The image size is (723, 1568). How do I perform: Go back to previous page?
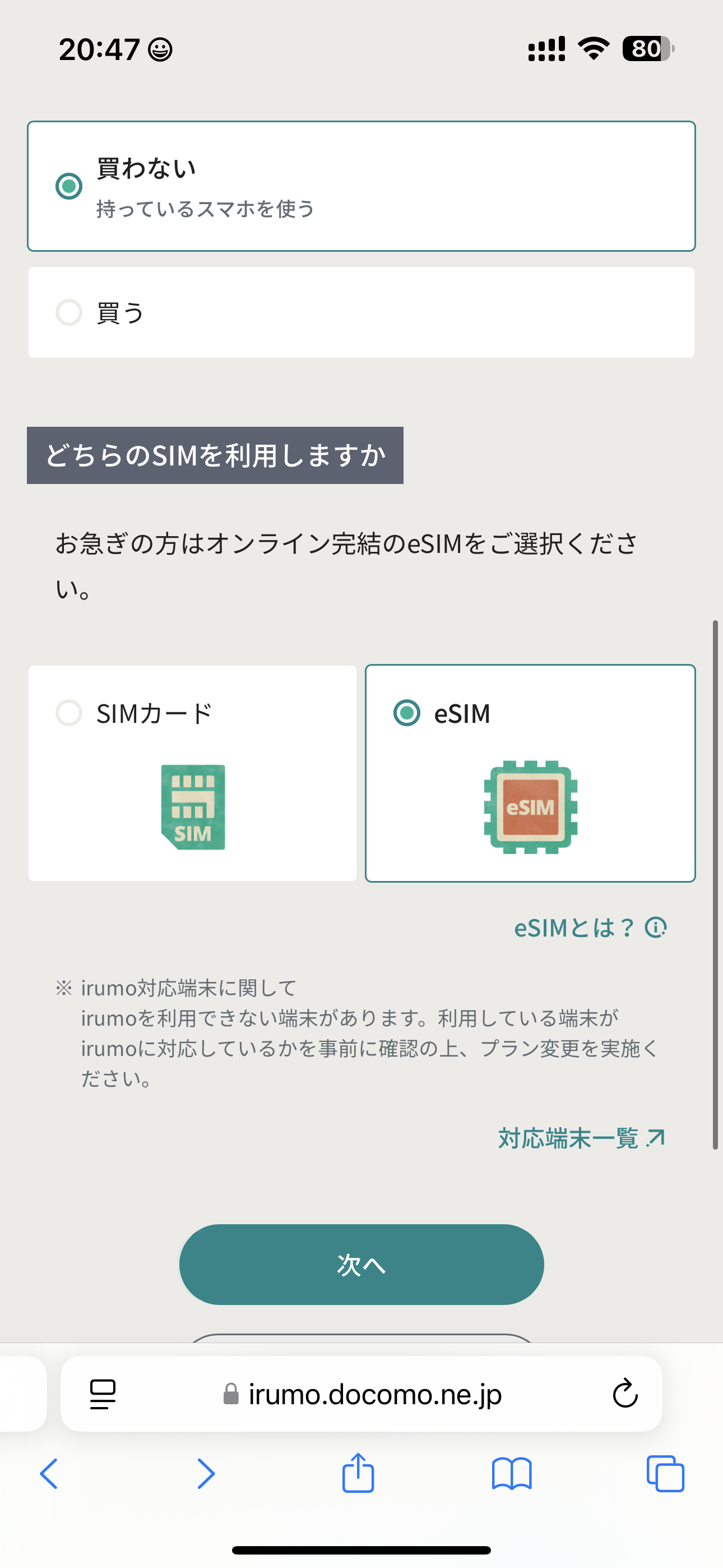[49, 1474]
